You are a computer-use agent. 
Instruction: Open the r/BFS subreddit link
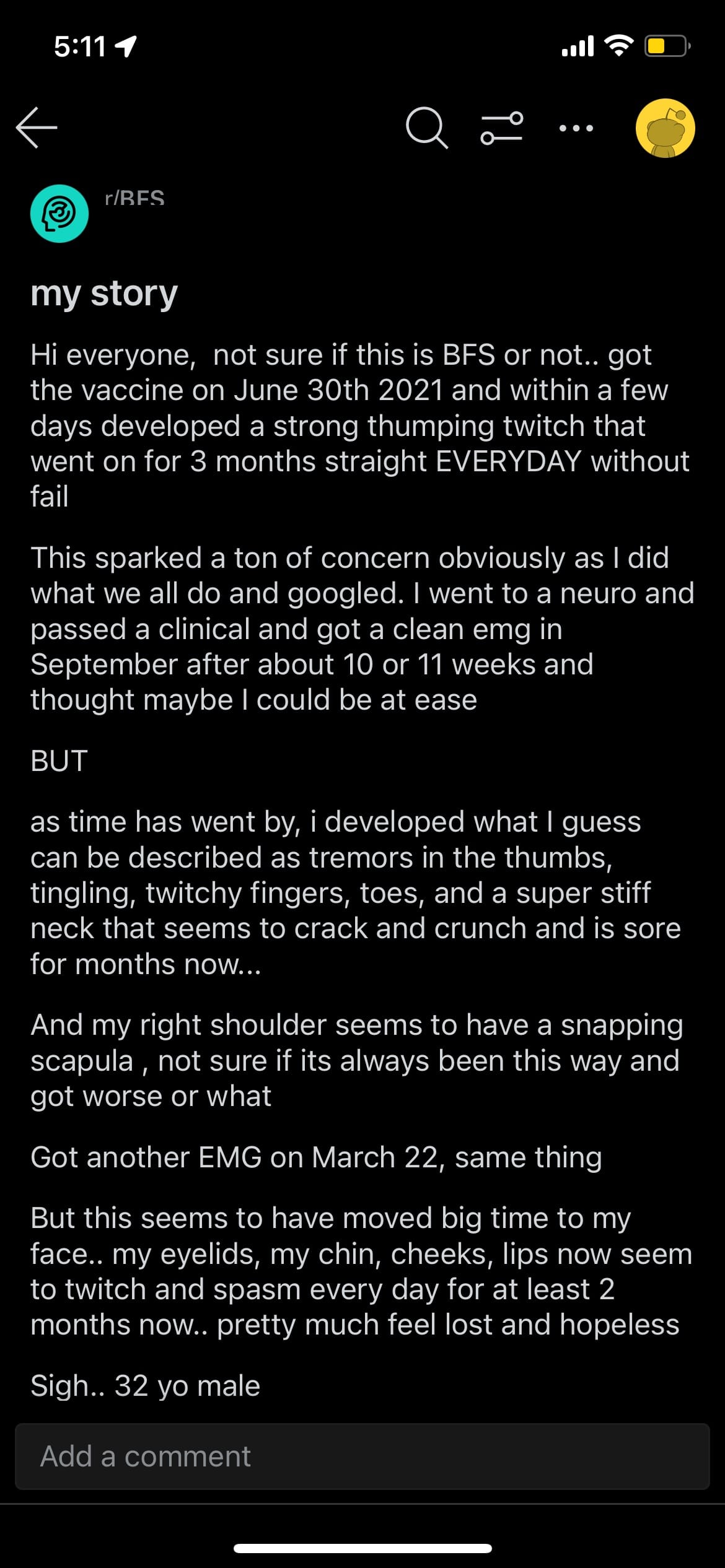134,199
